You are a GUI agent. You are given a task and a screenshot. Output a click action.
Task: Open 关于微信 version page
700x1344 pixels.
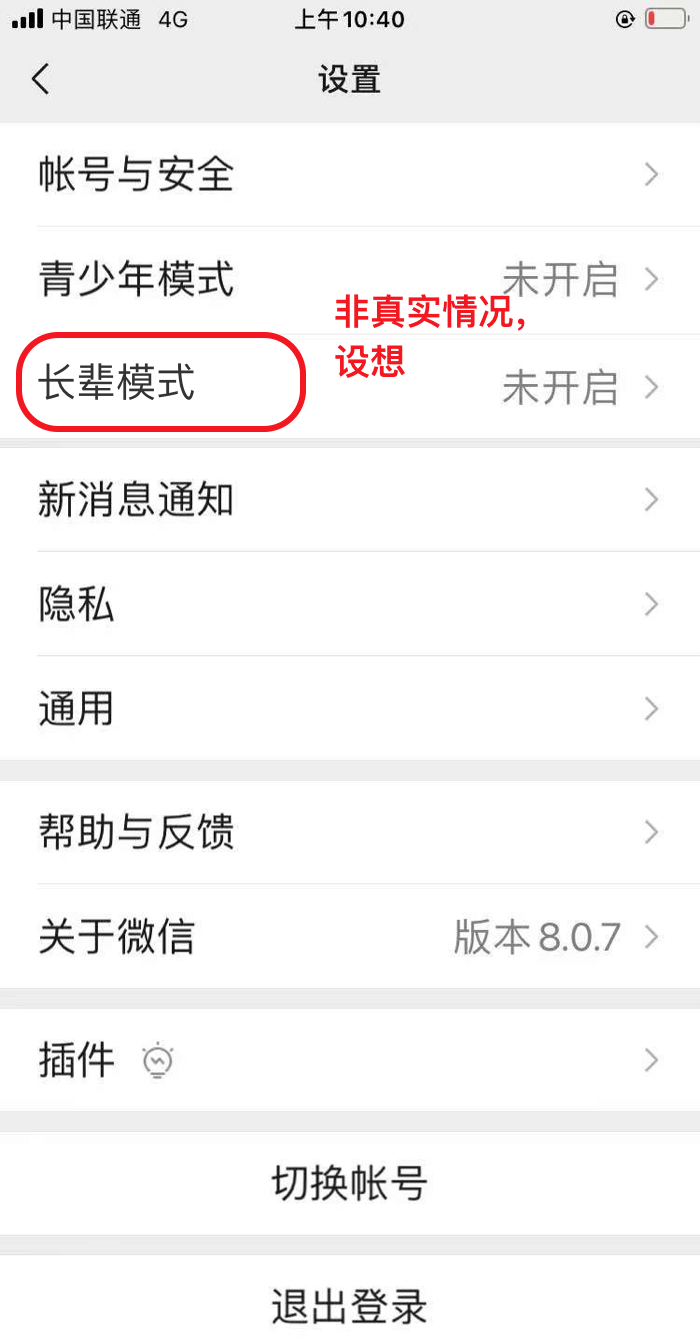(350, 937)
